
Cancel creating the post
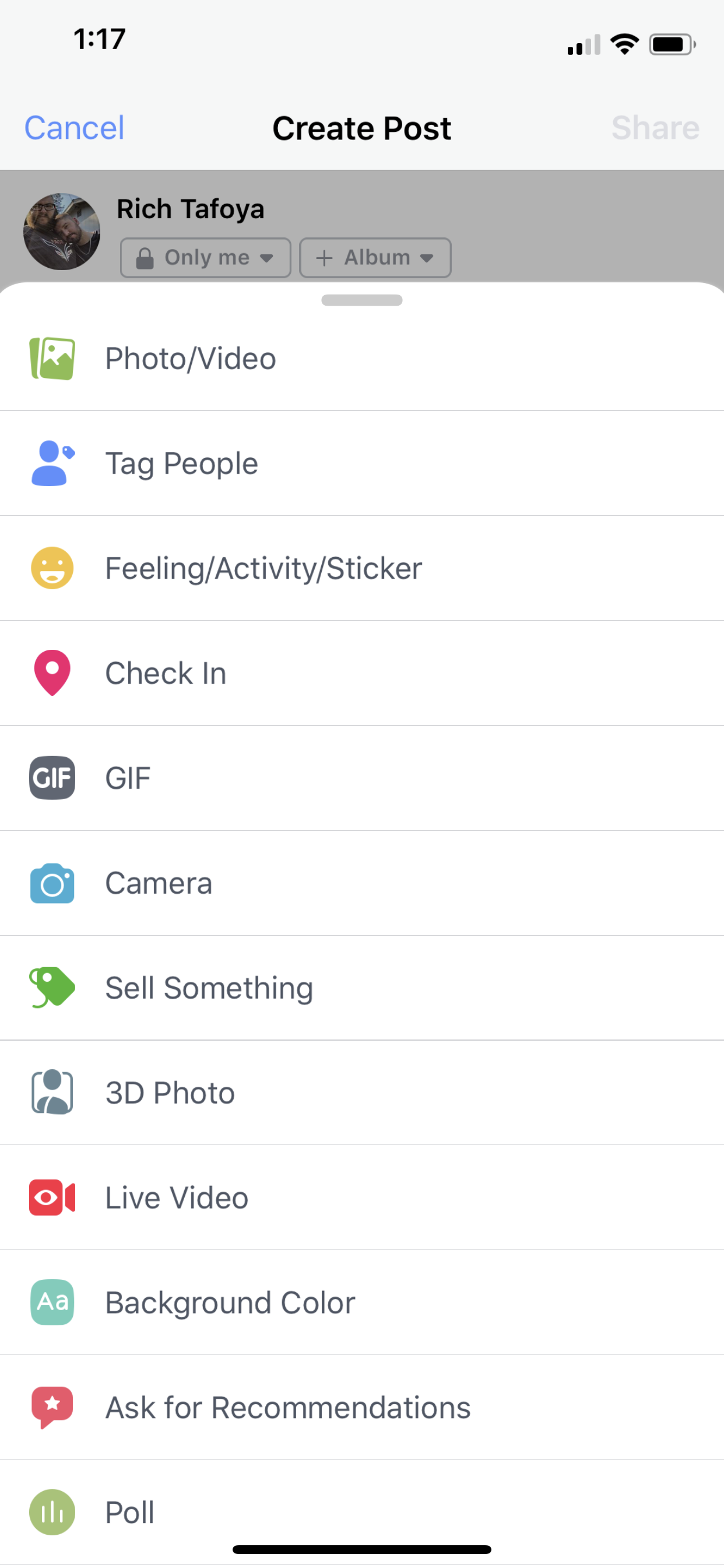(x=74, y=128)
